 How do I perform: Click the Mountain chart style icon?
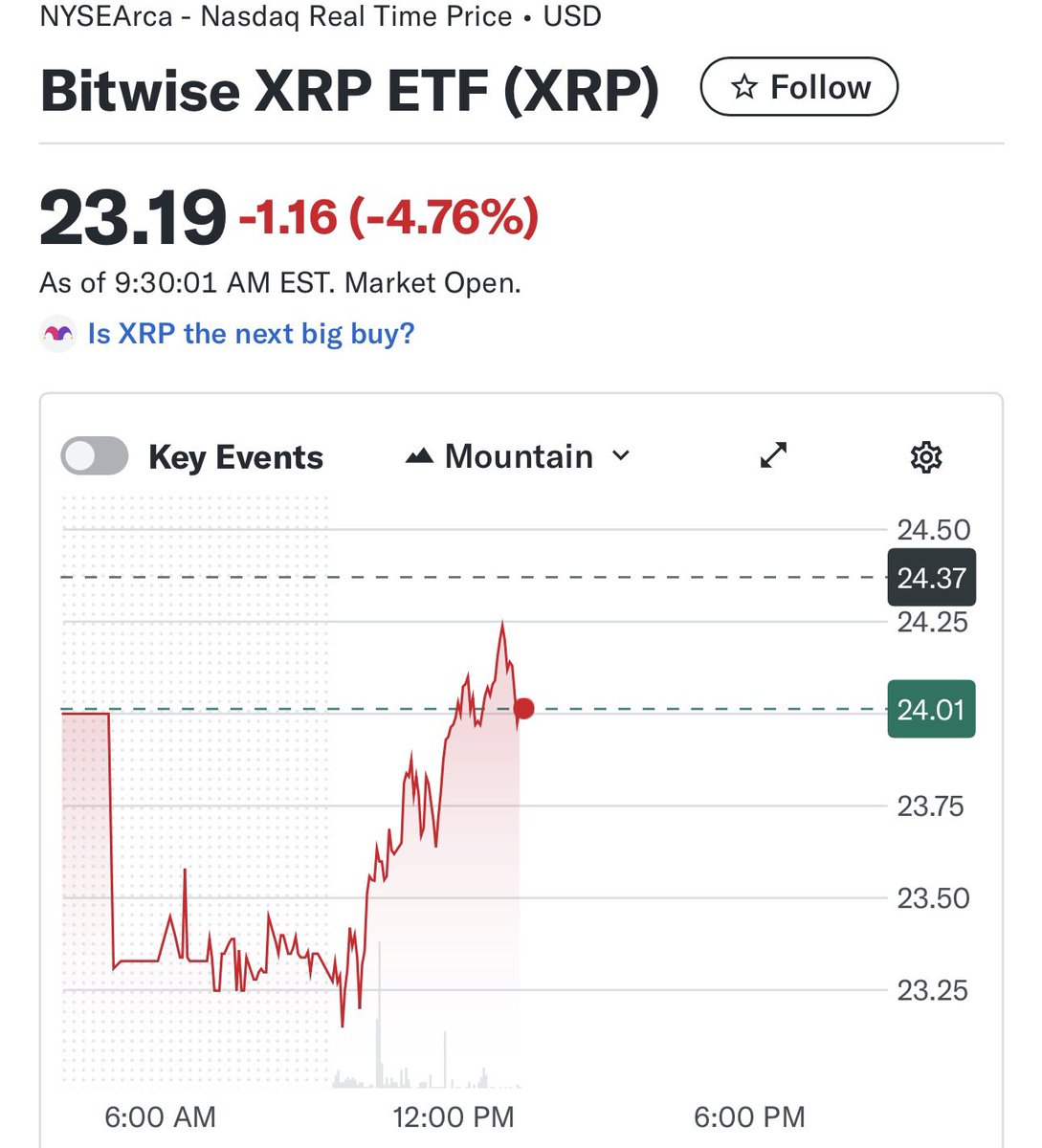[418, 455]
